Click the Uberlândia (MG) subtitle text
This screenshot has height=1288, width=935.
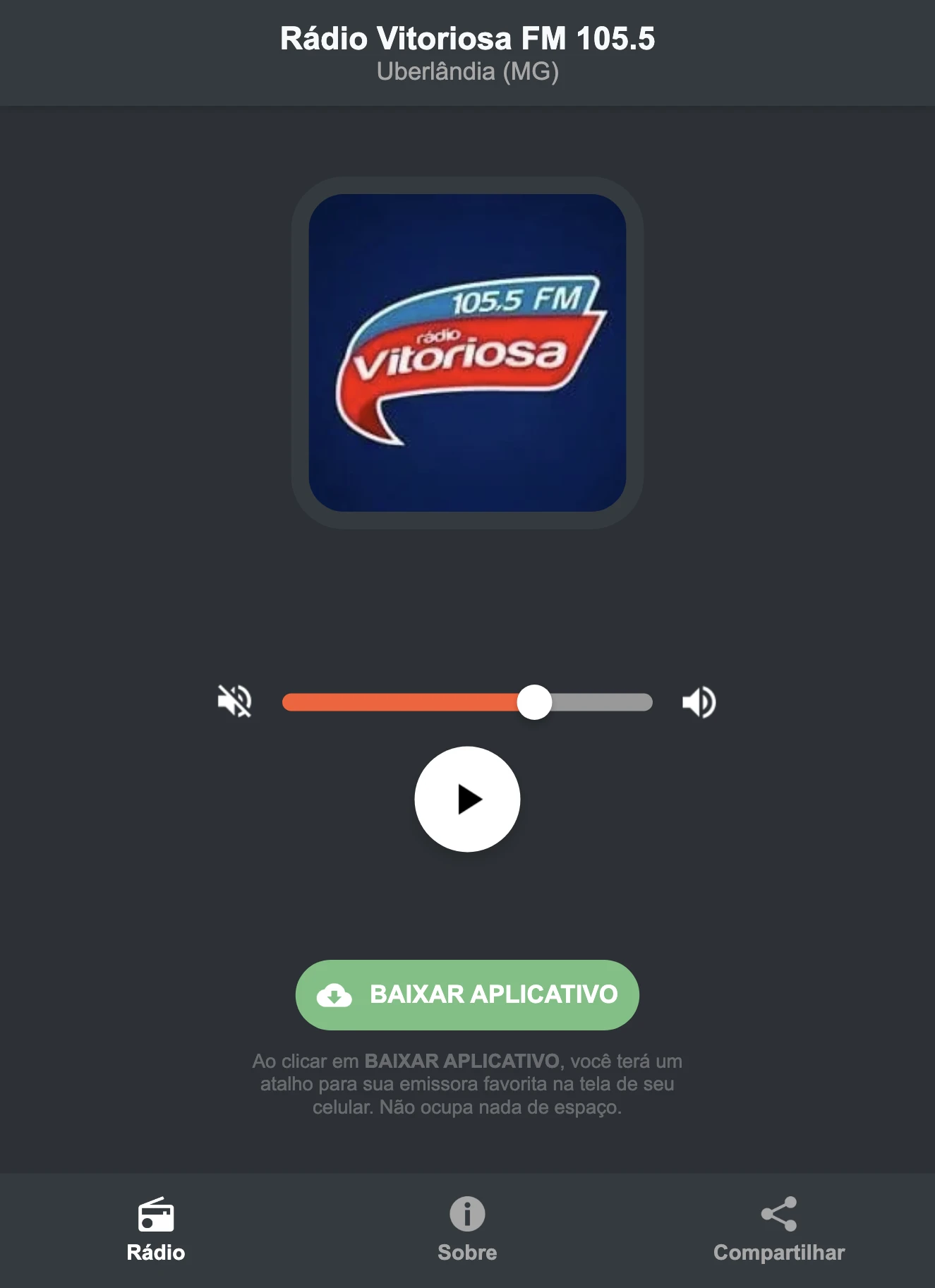click(467, 71)
